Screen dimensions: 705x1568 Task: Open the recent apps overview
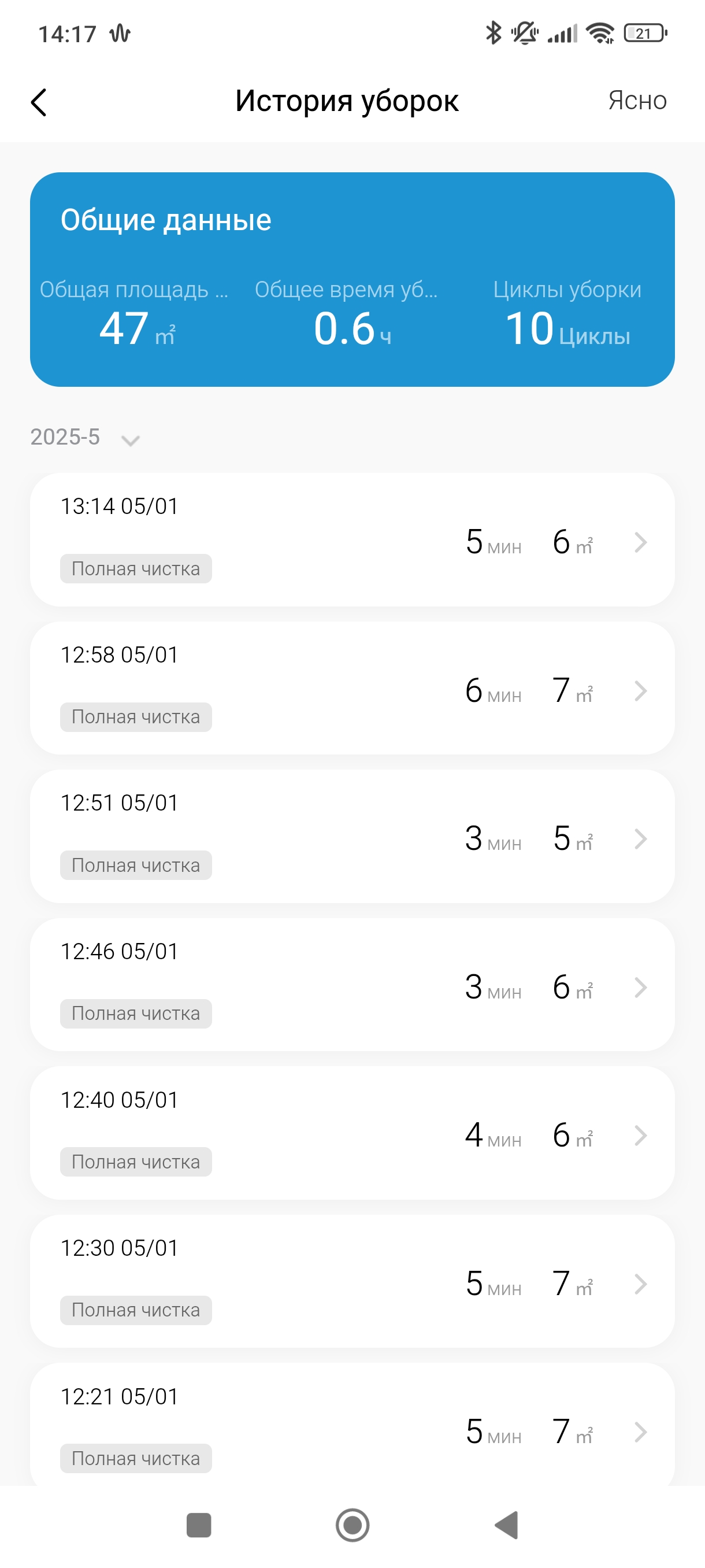[x=198, y=1525]
